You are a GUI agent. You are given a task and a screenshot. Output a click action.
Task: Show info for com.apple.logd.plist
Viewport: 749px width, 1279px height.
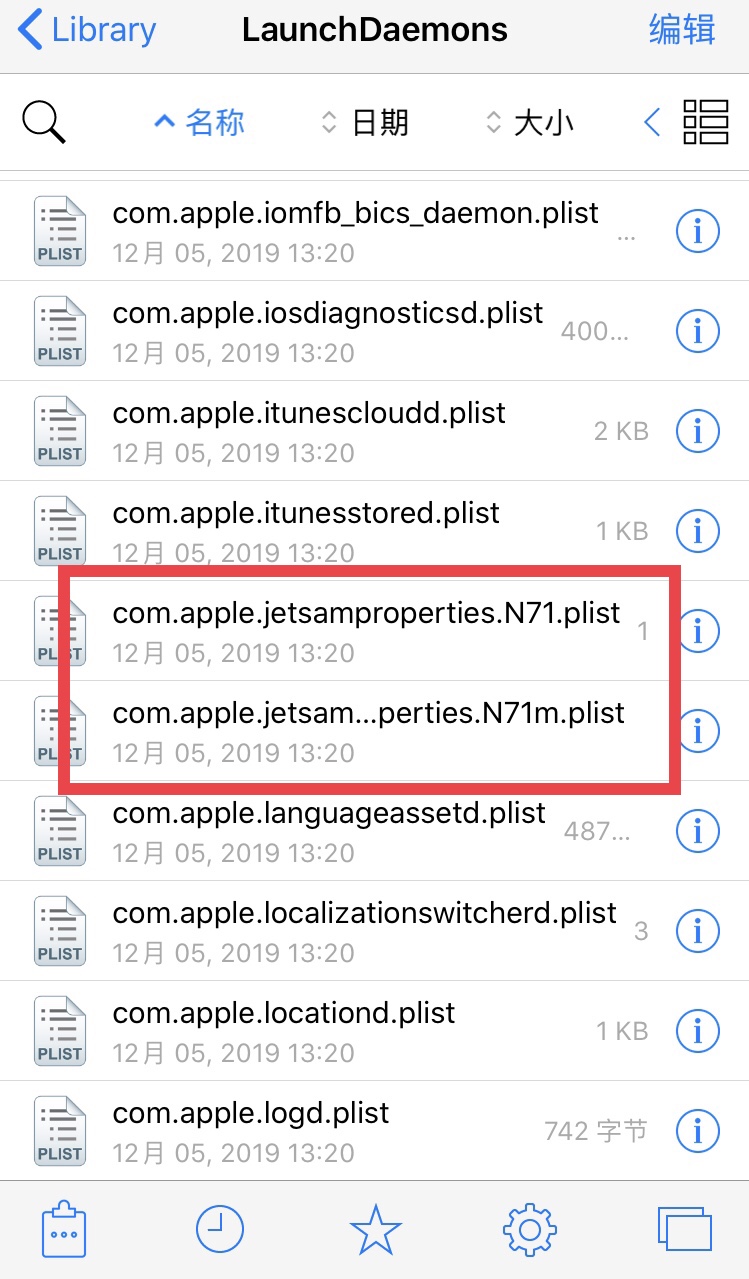point(698,1131)
